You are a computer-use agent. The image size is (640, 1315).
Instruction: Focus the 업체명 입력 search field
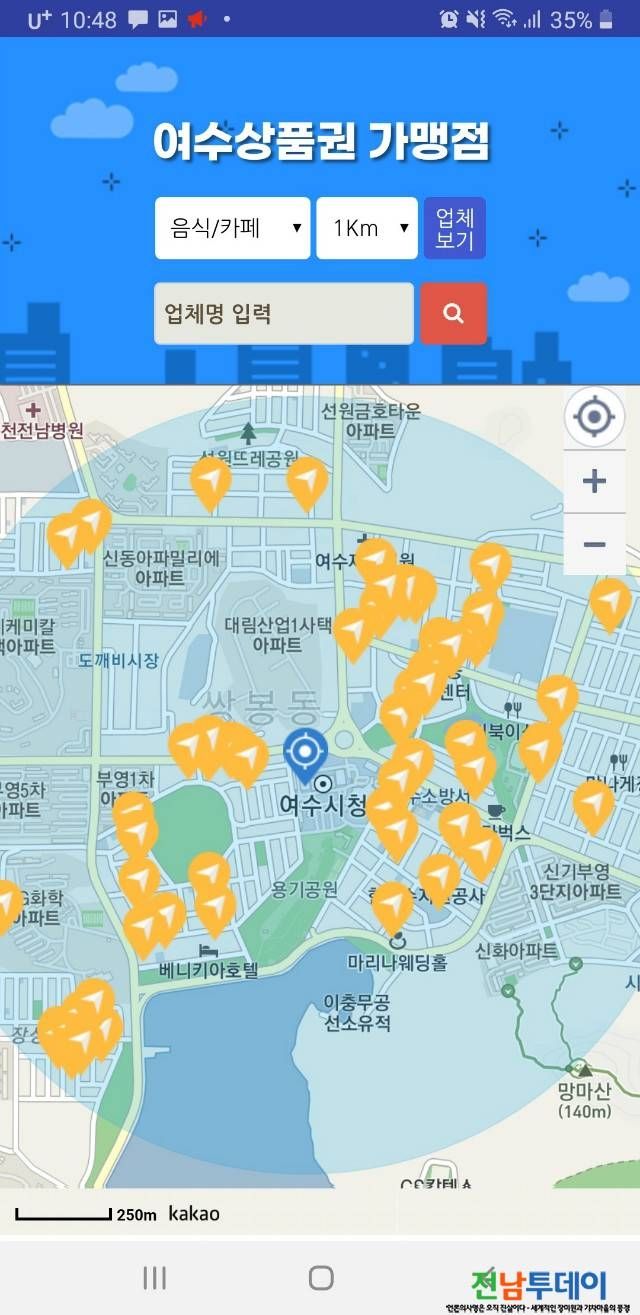tap(283, 313)
